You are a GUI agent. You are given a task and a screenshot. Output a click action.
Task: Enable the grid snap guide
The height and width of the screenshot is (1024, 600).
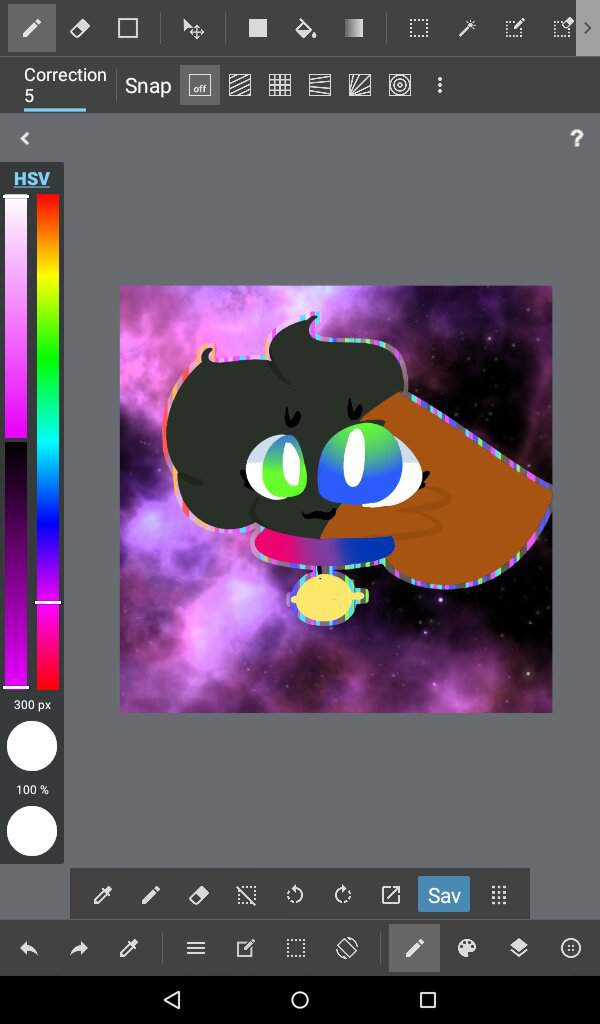coord(280,86)
